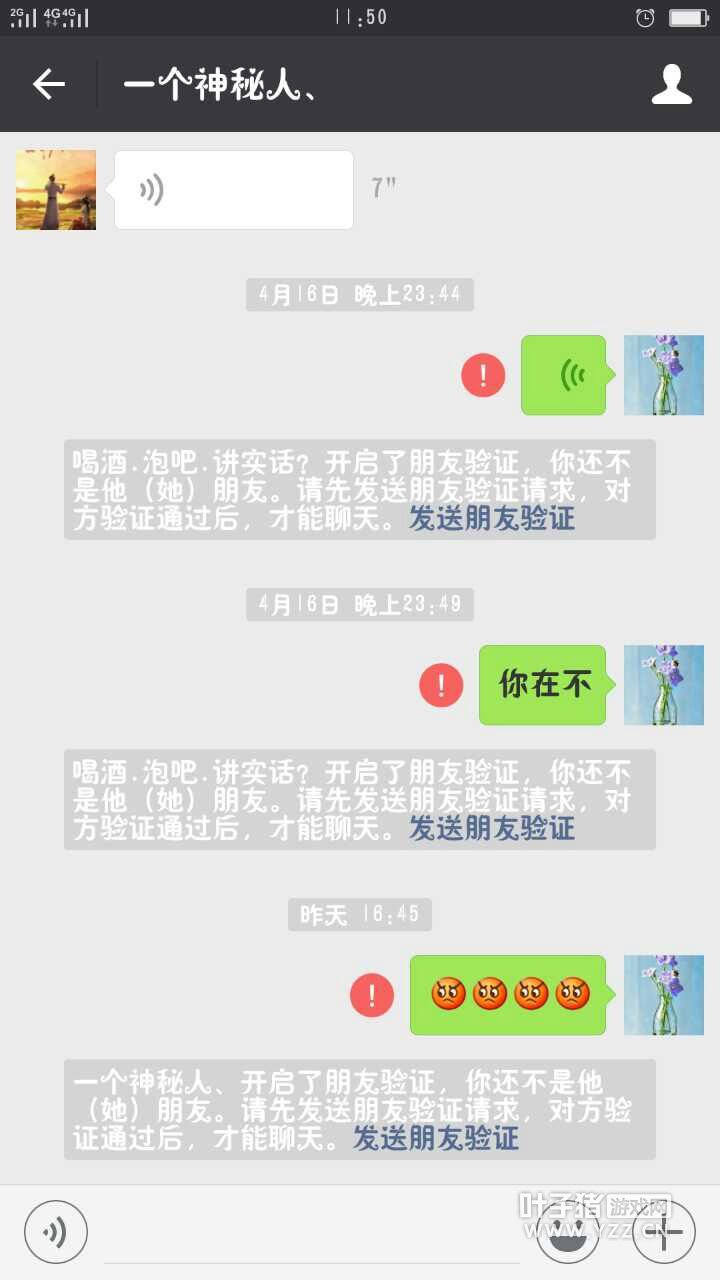Open the emoji picker
The height and width of the screenshot is (1280, 720).
(568, 1235)
